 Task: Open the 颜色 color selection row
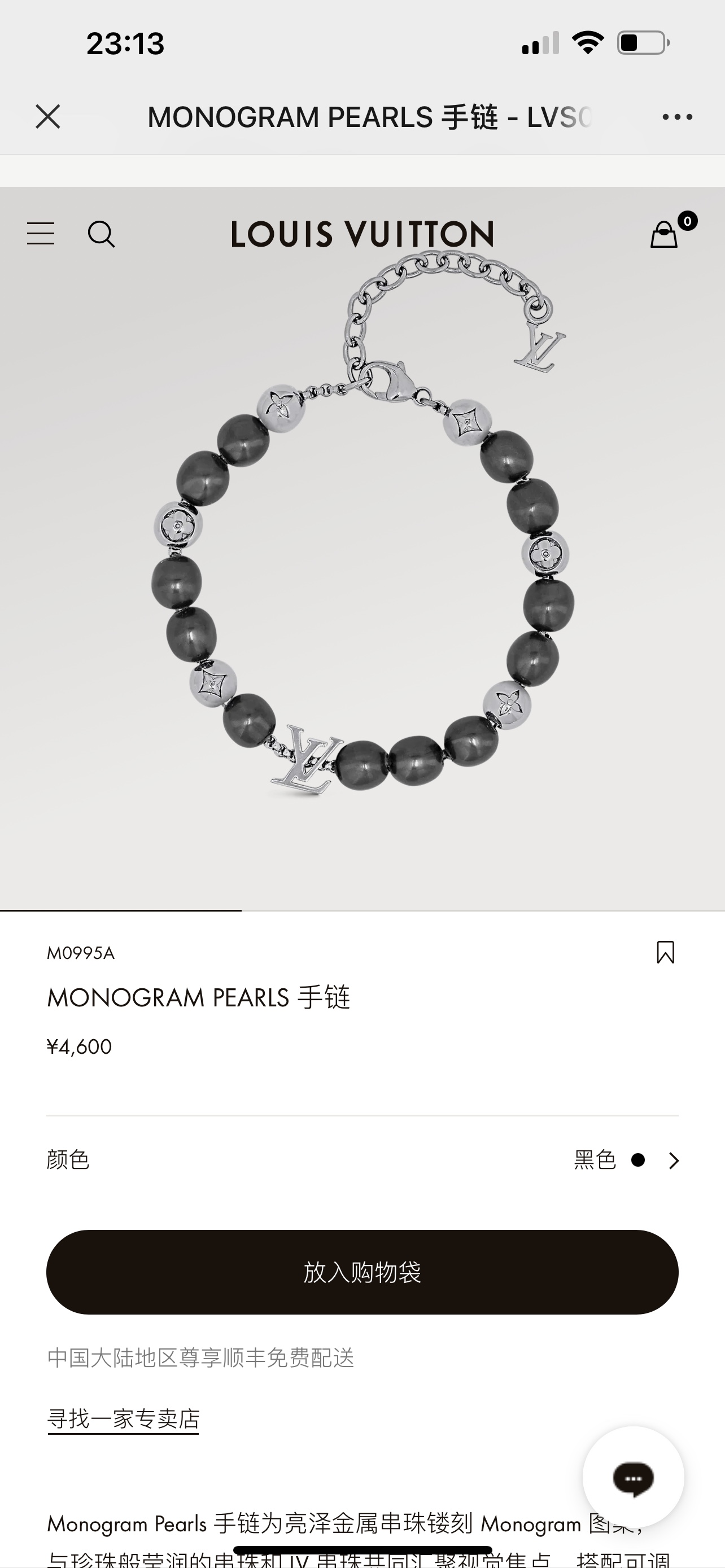click(x=362, y=1160)
